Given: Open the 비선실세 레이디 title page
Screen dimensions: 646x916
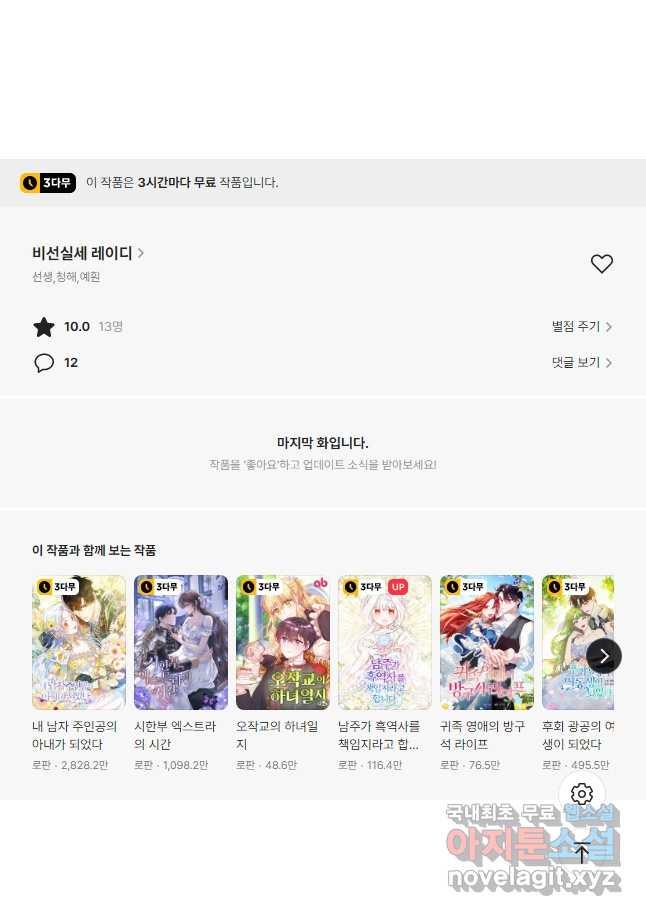Looking at the screenshot, I should (x=88, y=253).
